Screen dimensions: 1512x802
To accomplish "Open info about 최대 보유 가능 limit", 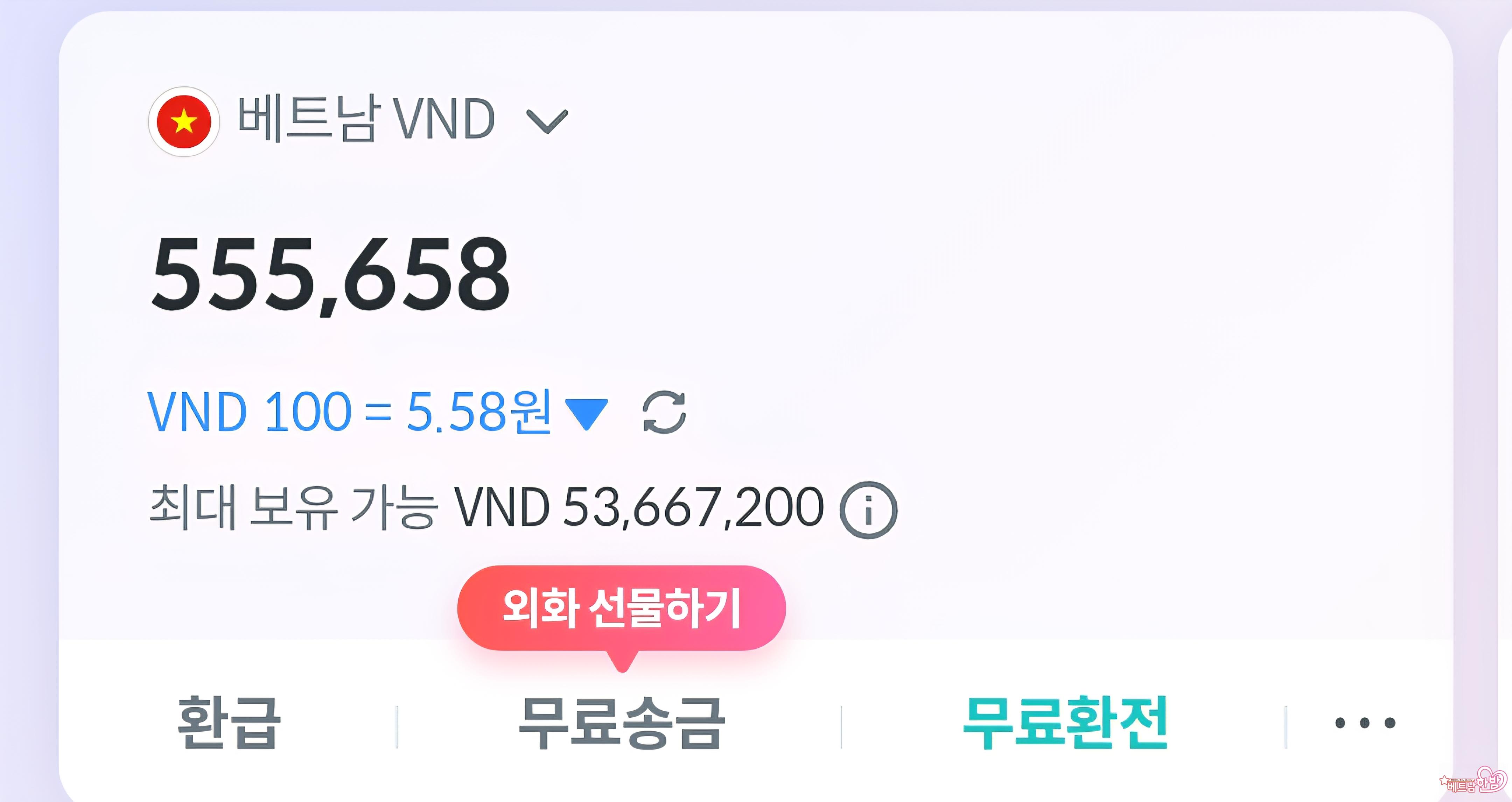I will (868, 509).
